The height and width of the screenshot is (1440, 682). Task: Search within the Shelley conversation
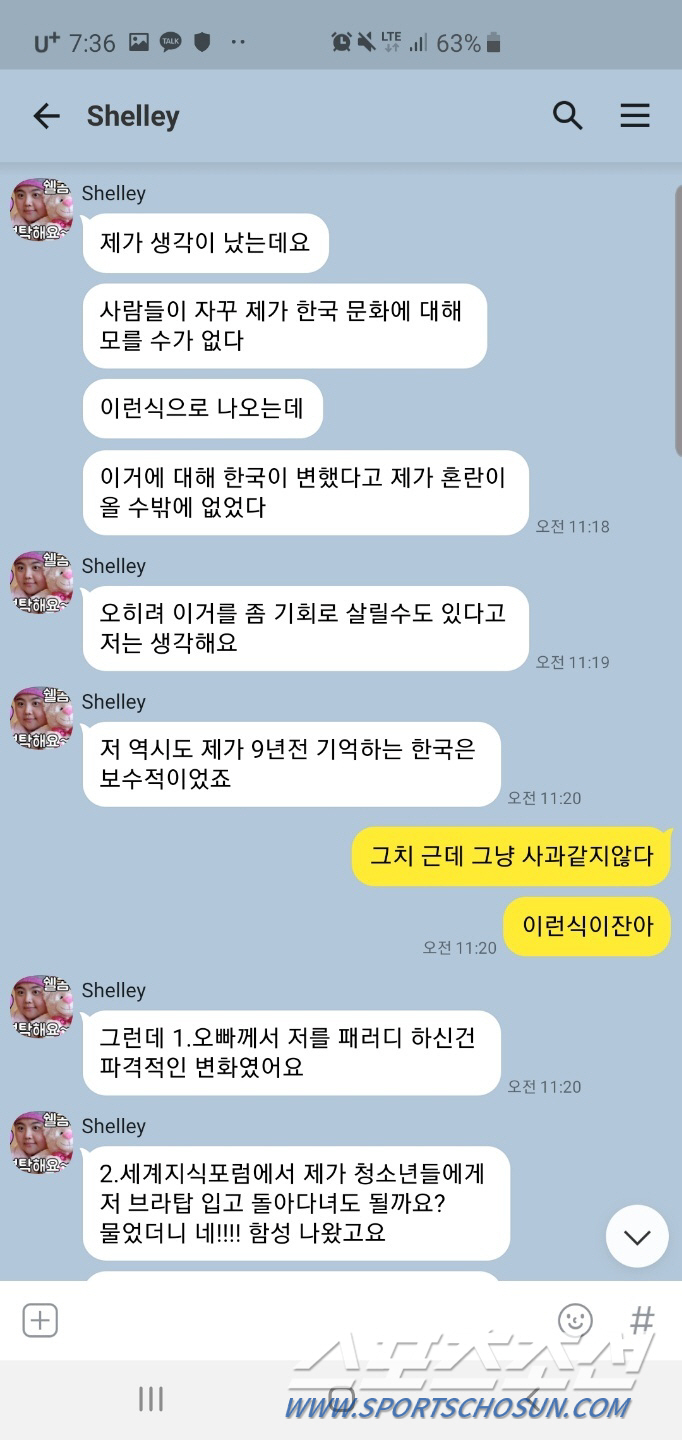tap(567, 116)
